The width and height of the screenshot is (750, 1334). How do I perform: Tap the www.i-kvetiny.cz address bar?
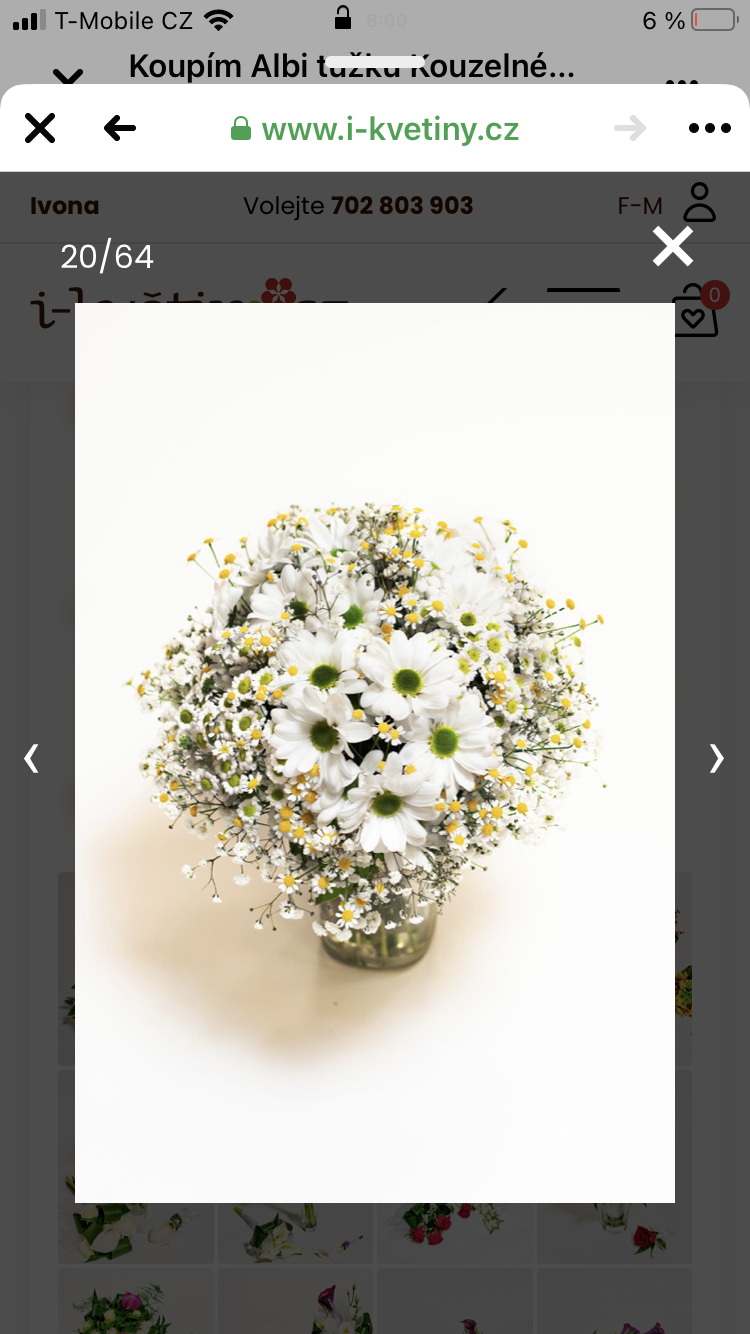pos(375,129)
